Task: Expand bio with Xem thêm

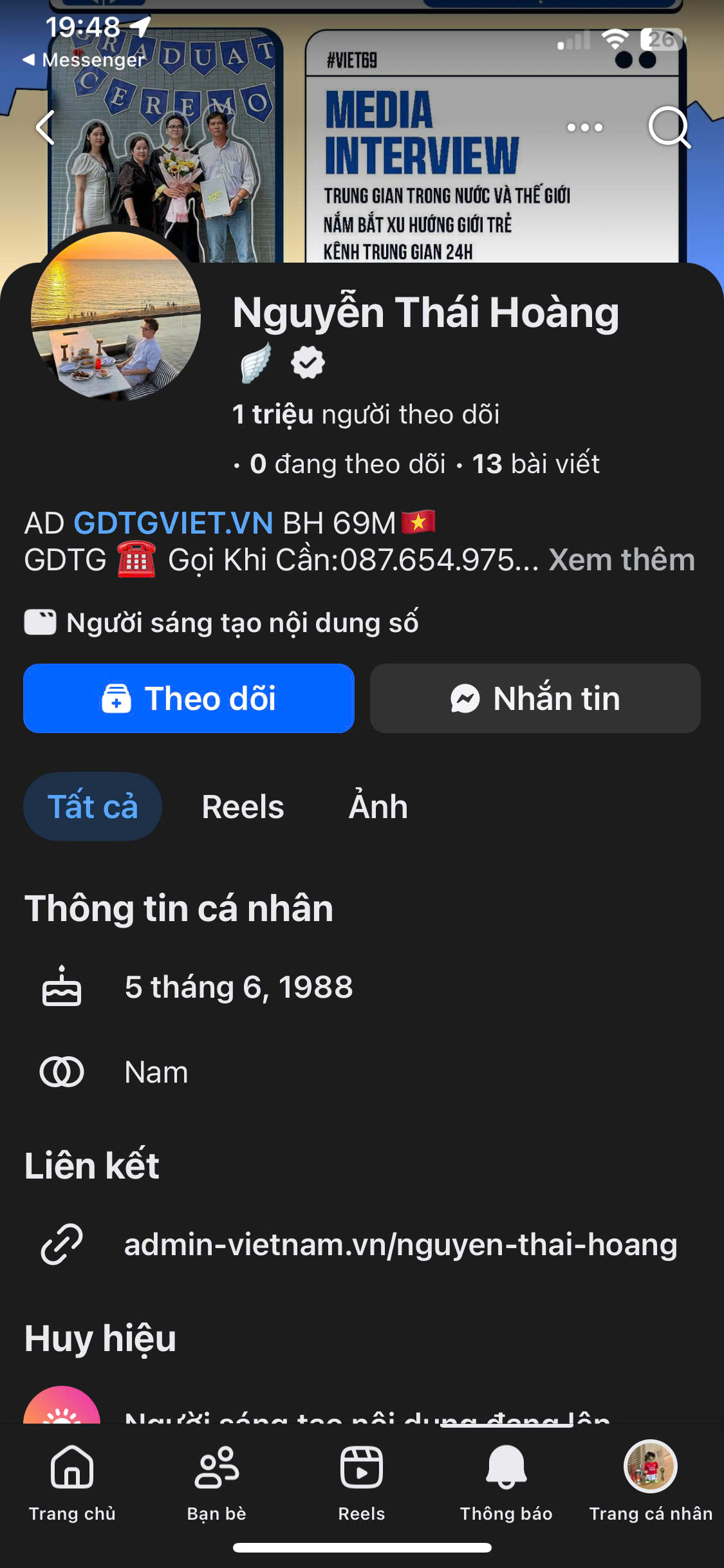Action: tap(621, 560)
